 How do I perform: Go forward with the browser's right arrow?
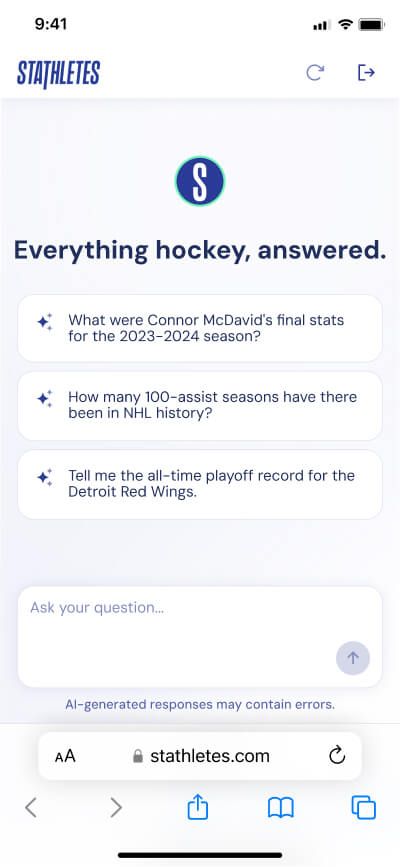coord(116,808)
